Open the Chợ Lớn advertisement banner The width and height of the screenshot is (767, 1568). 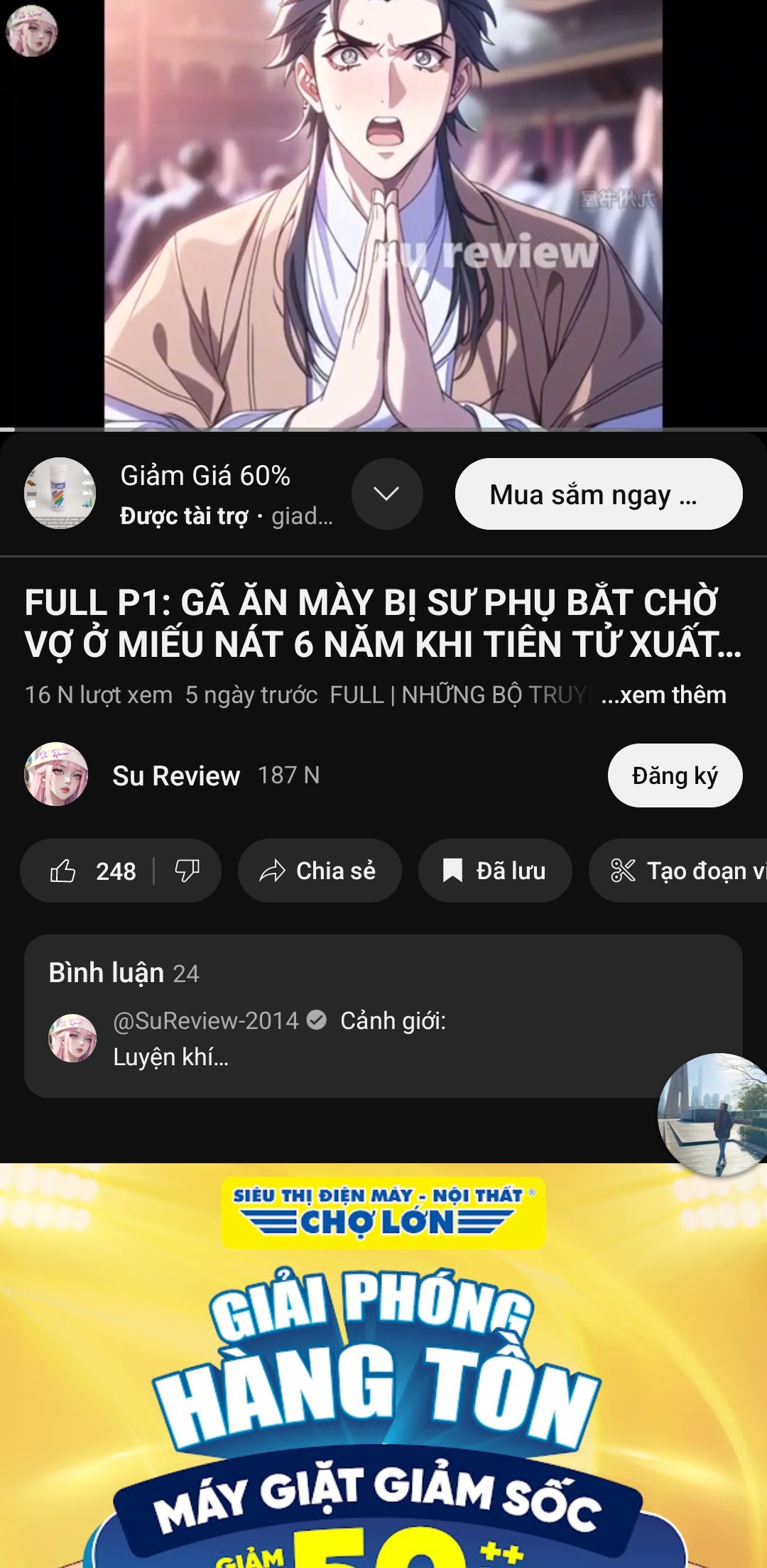point(383,1366)
